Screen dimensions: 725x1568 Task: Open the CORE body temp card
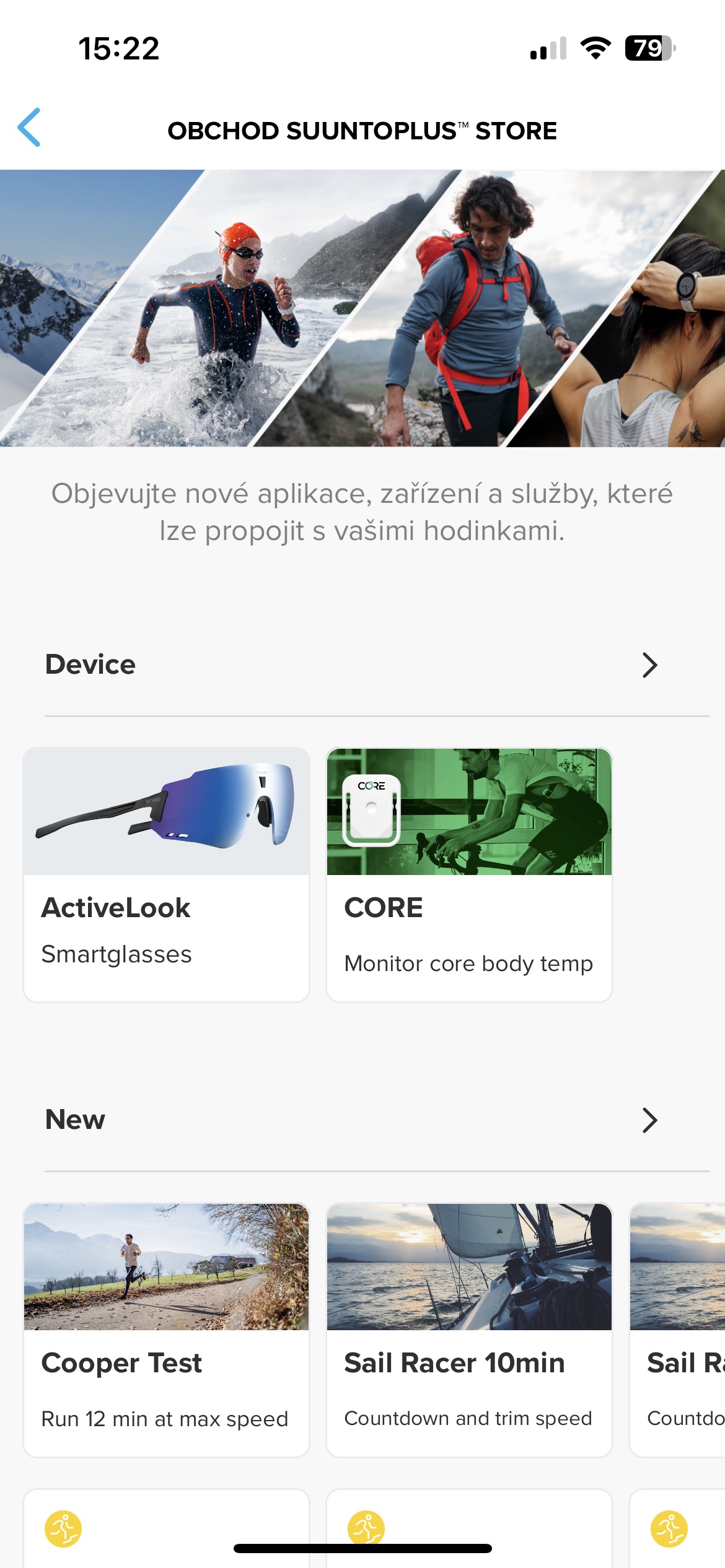(x=469, y=874)
